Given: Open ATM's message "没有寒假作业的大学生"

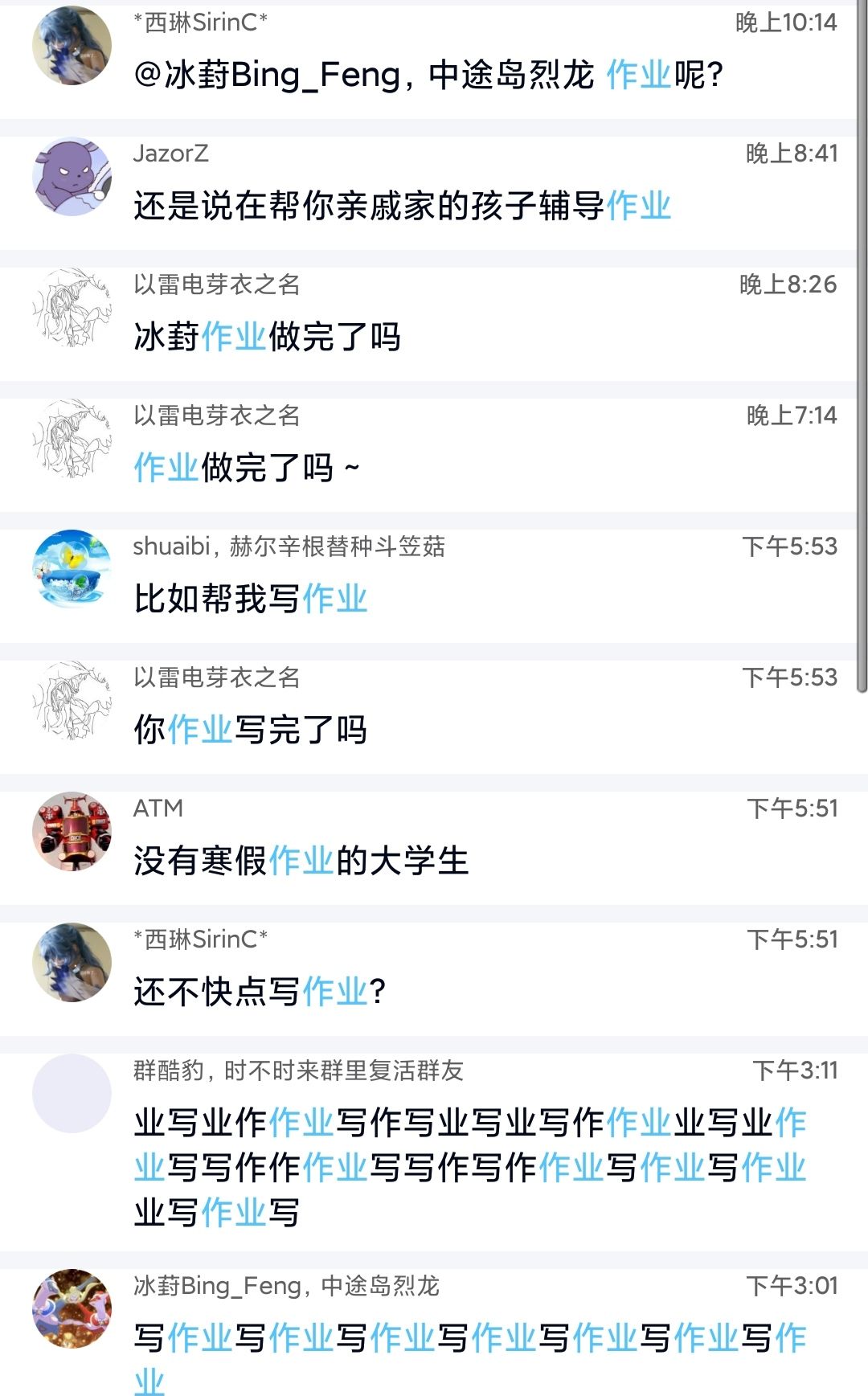Looking at the screenshot, I should [301, 860].
